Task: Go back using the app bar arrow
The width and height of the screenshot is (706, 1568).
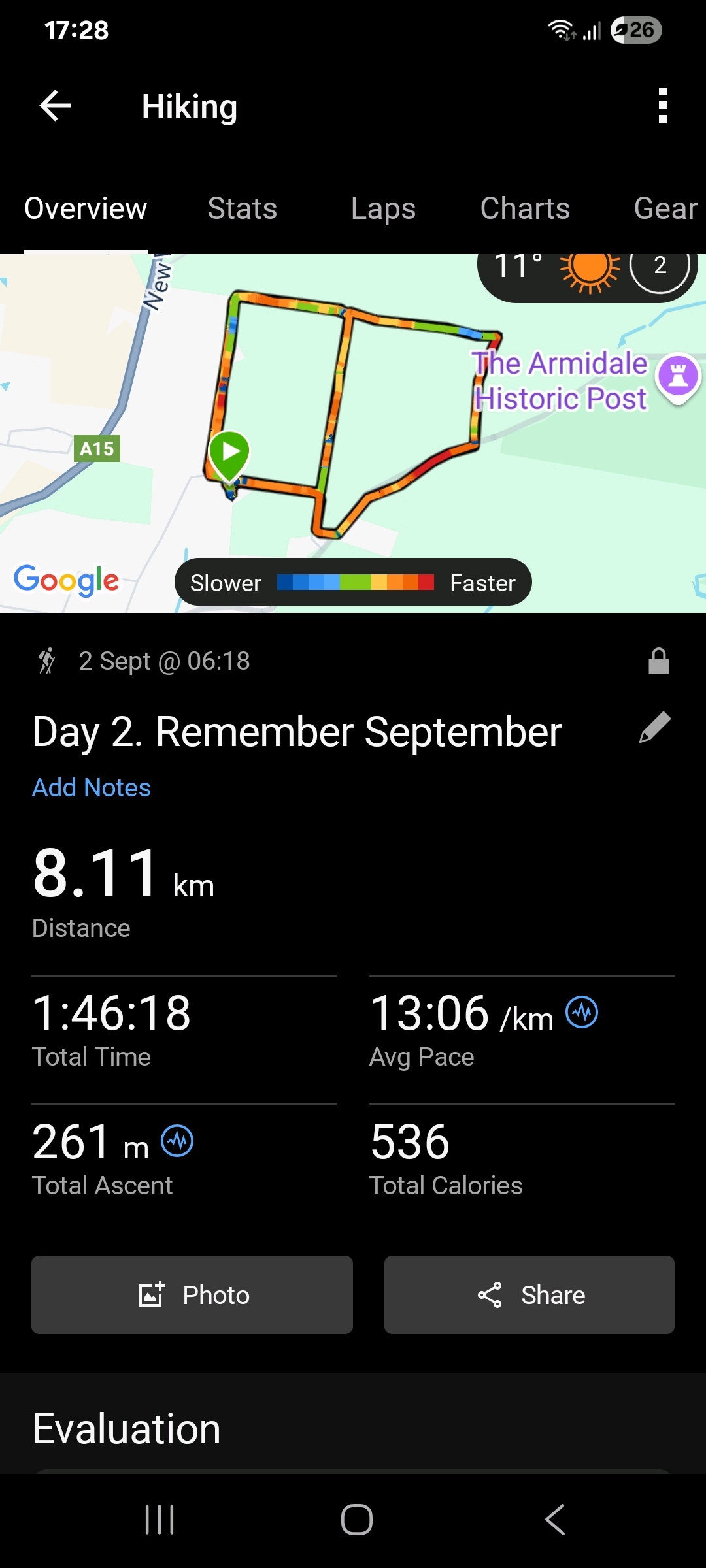Action: coord(56,106)
